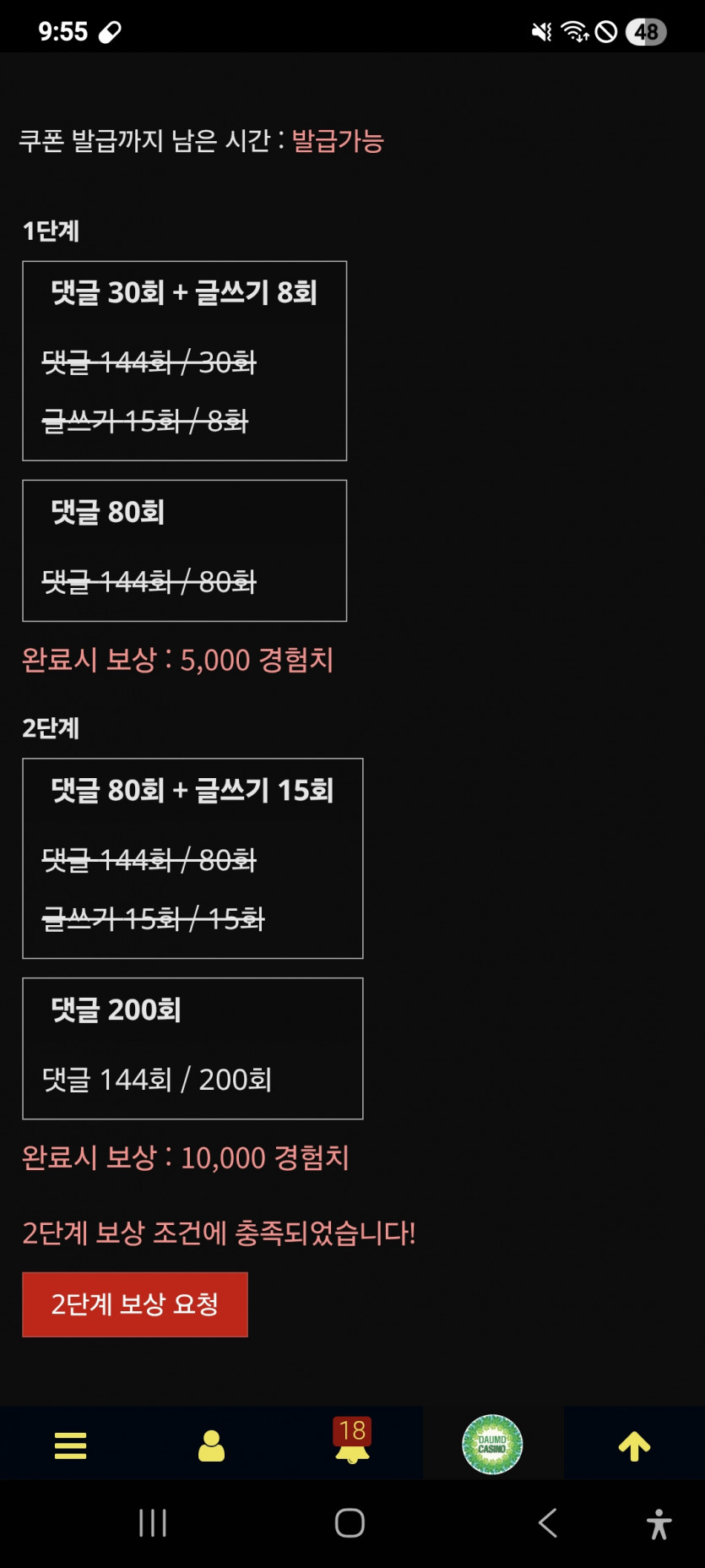Open recent apps with the recents icon
Screen dimensions: 705x1568
coord(151,1524)
